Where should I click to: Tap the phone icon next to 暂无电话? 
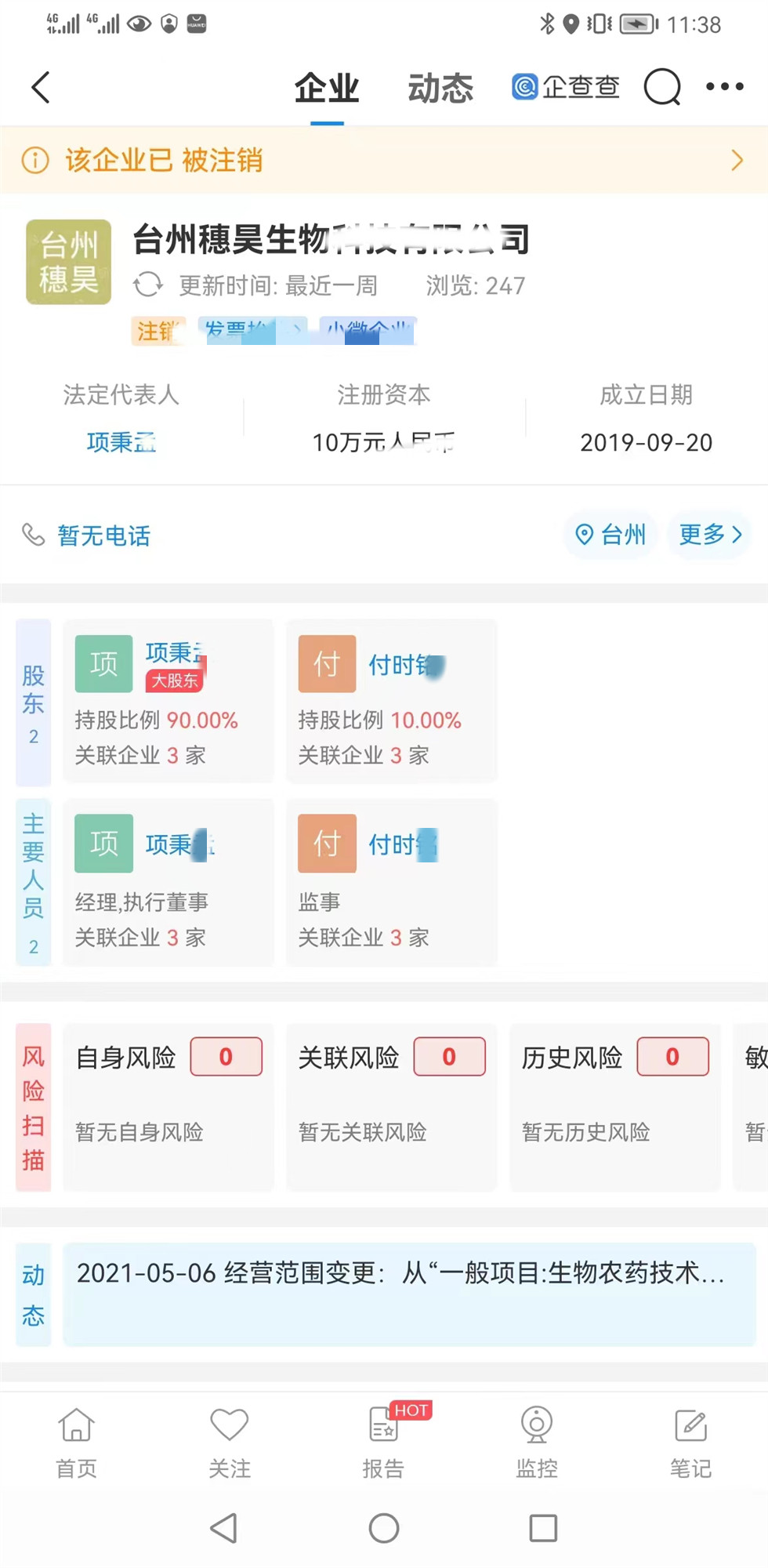(x=33, y=535)
